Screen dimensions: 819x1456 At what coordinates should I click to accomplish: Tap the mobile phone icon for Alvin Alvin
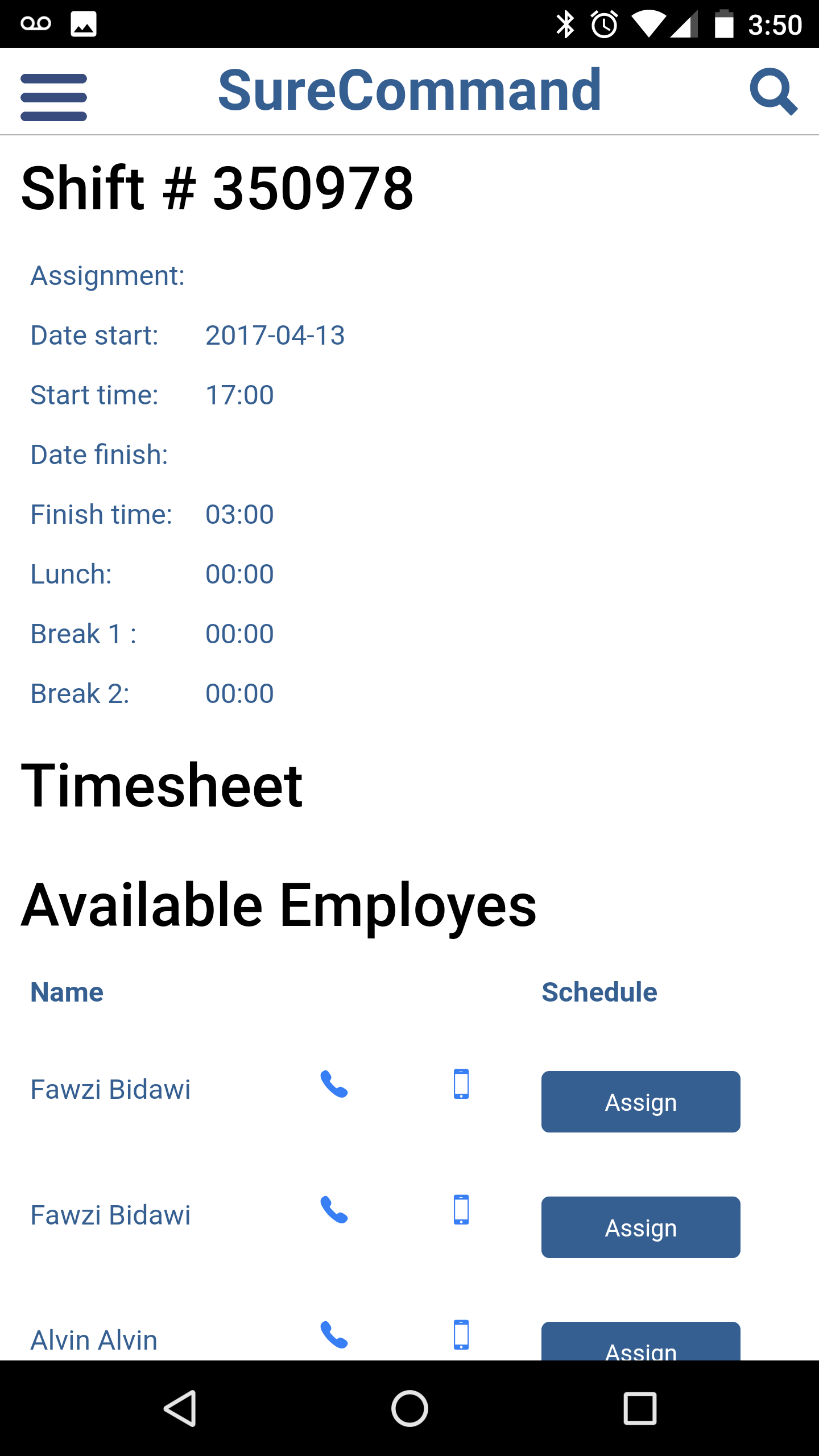pos(461,1334)
